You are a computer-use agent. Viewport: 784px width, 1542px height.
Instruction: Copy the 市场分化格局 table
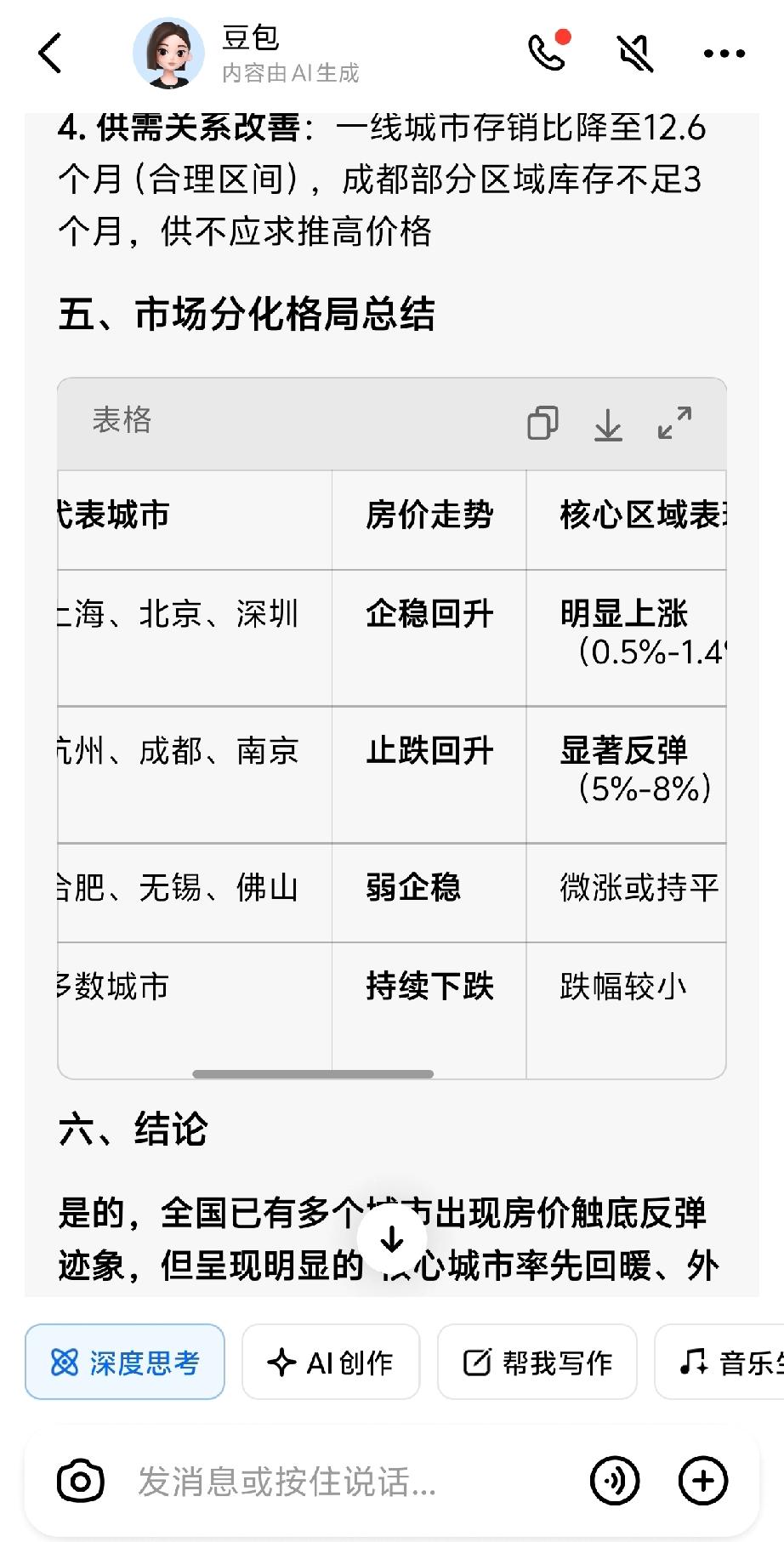543,423
